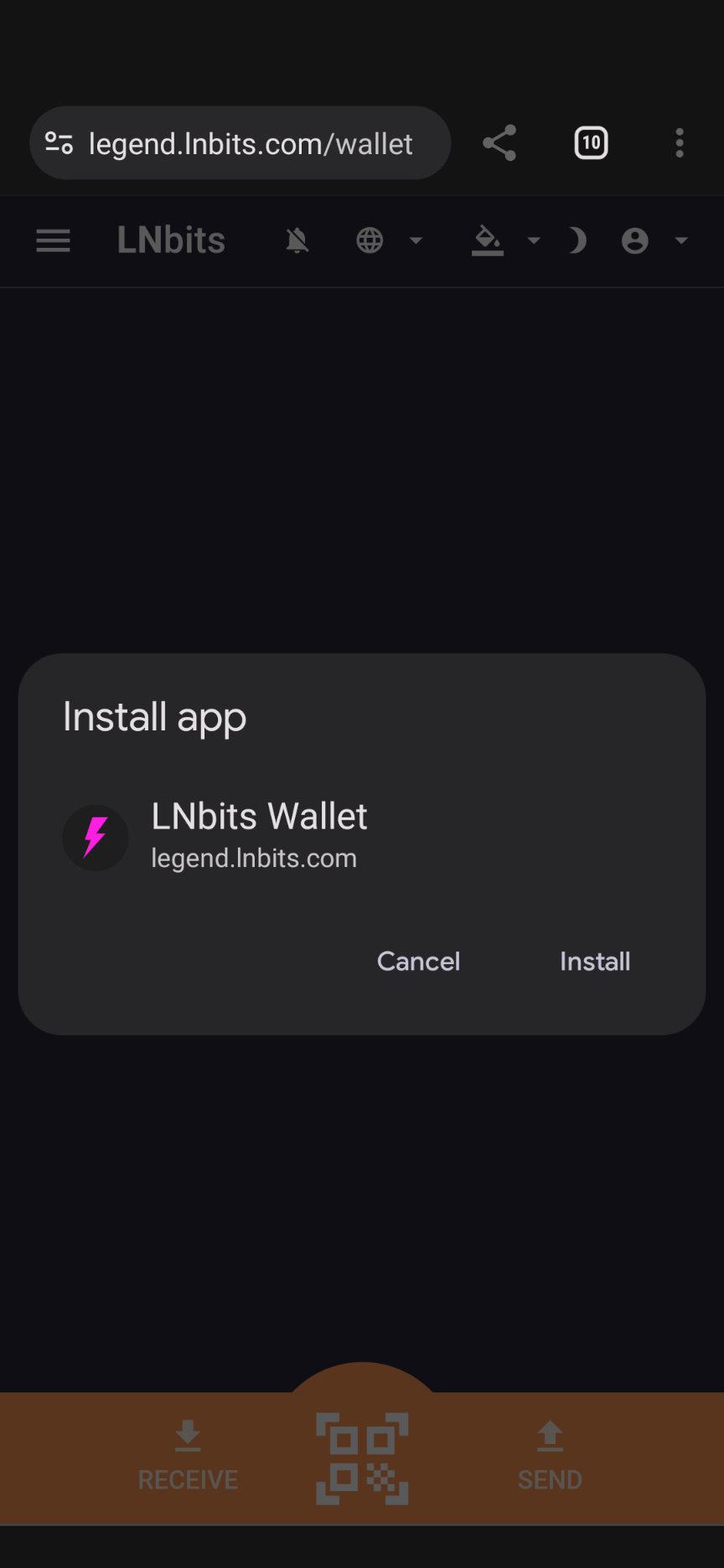Share the current page
This screenshot has height=1568, width=724.
499,143
